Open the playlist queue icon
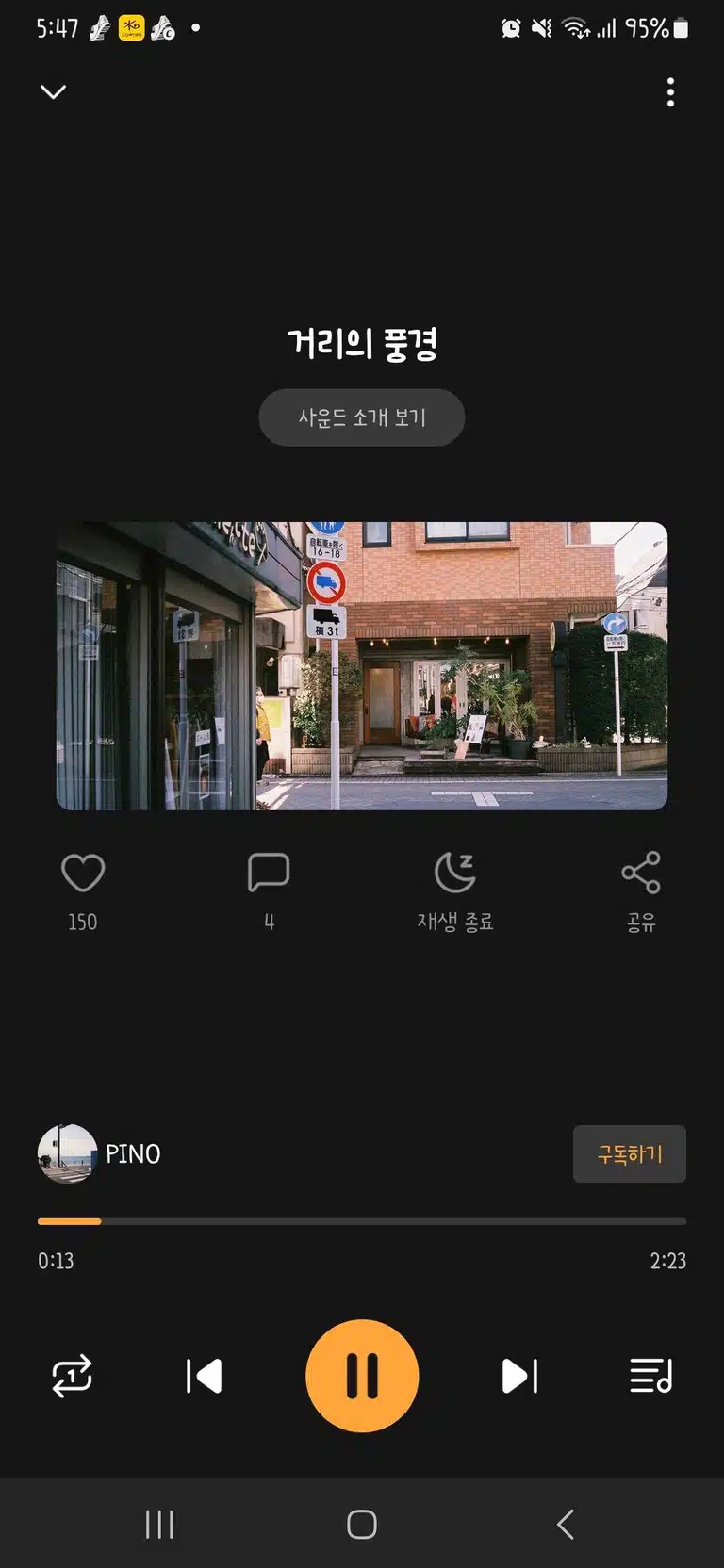 (651, 1376)
